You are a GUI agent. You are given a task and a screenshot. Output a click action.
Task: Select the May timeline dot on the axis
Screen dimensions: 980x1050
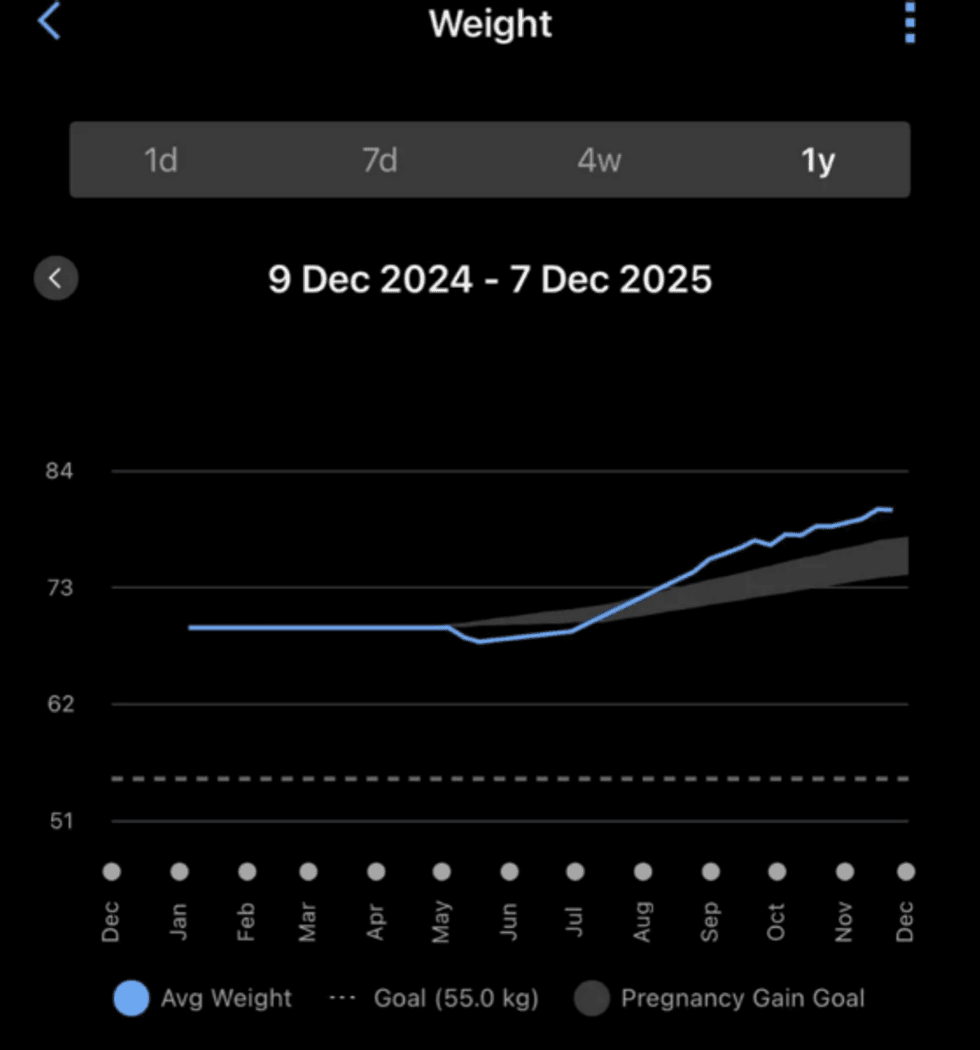(x=443, y=871)
